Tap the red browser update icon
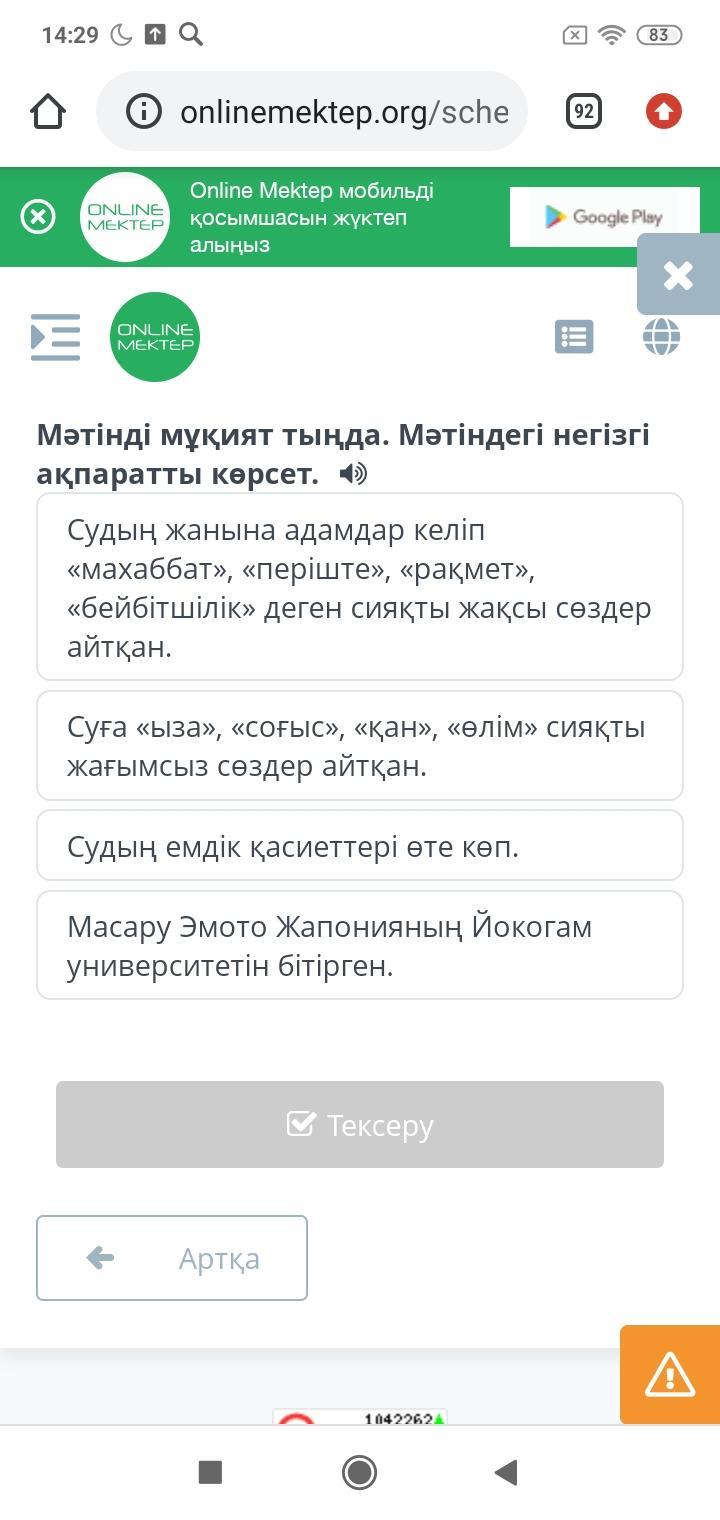The width and height of the screenshot is (720, 1520). point(663,111)
